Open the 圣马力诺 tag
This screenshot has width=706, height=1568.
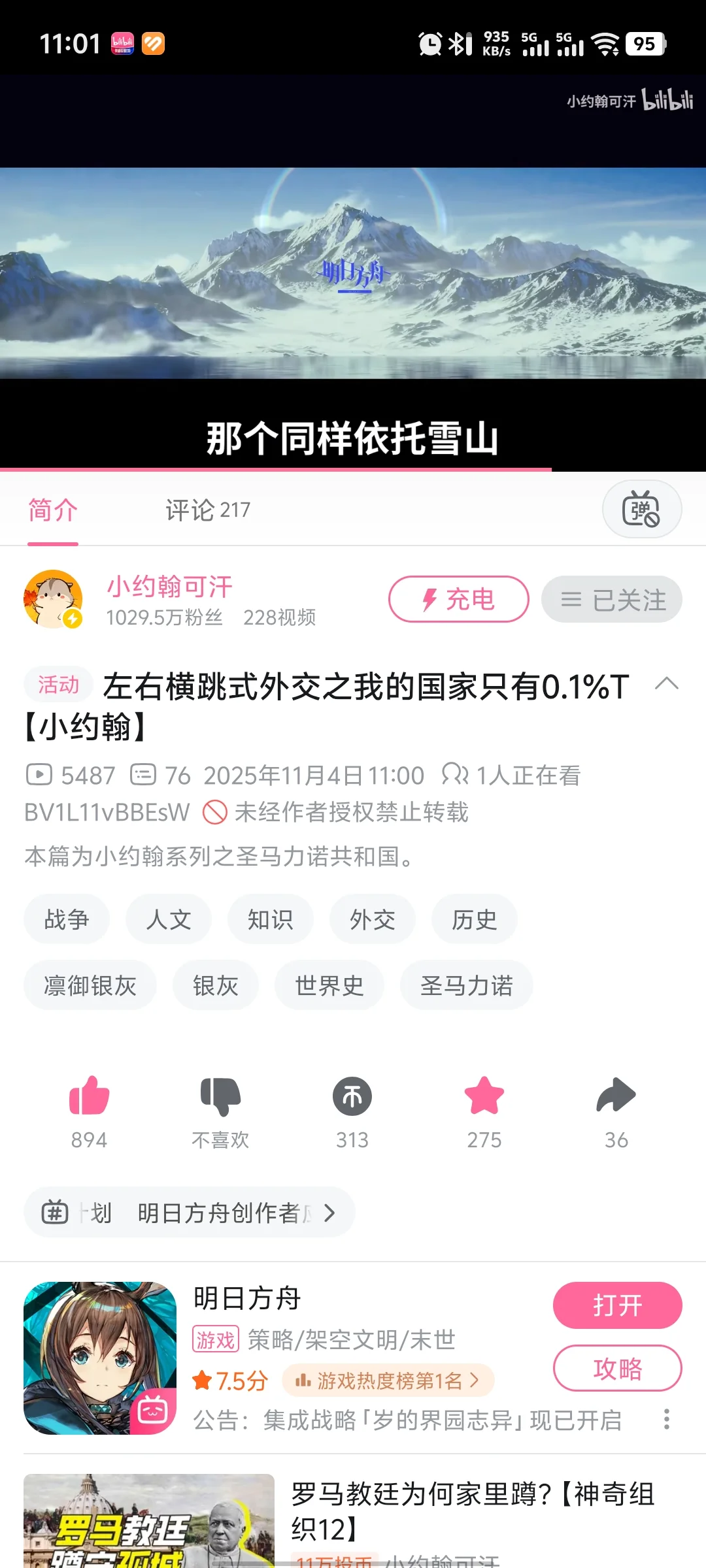pos(466,985)
